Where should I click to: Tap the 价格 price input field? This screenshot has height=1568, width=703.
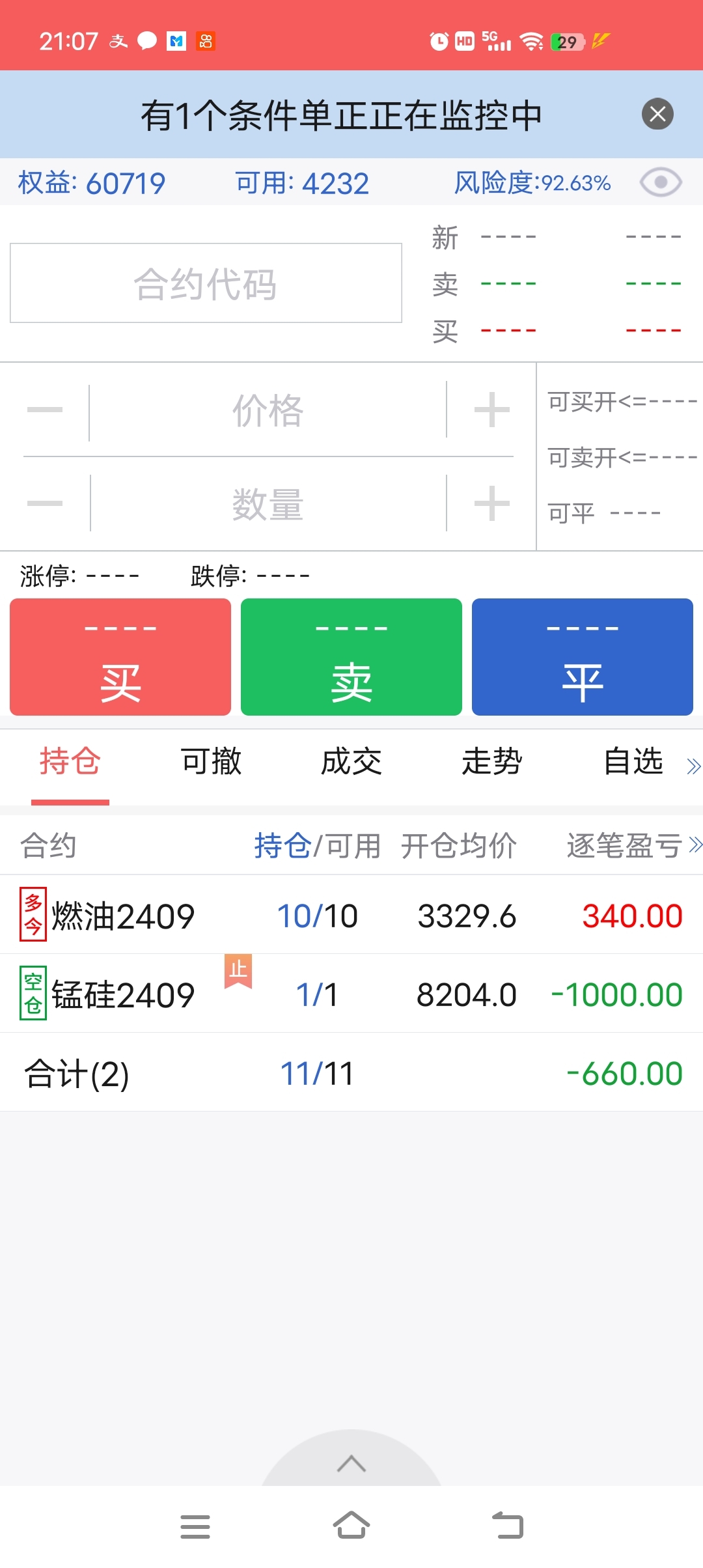tap(268, 411)
